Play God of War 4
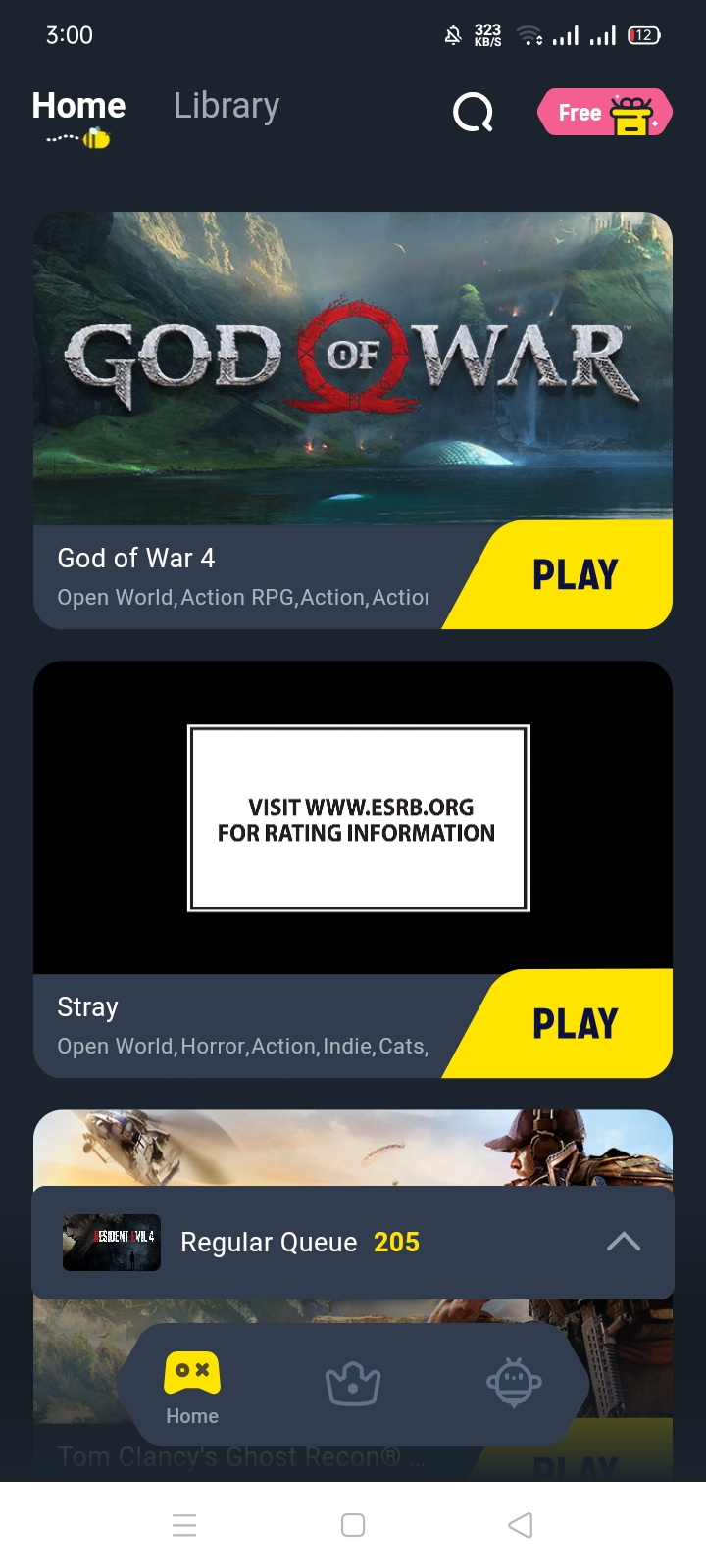706x1568 pixels. [x=574, y=575]
